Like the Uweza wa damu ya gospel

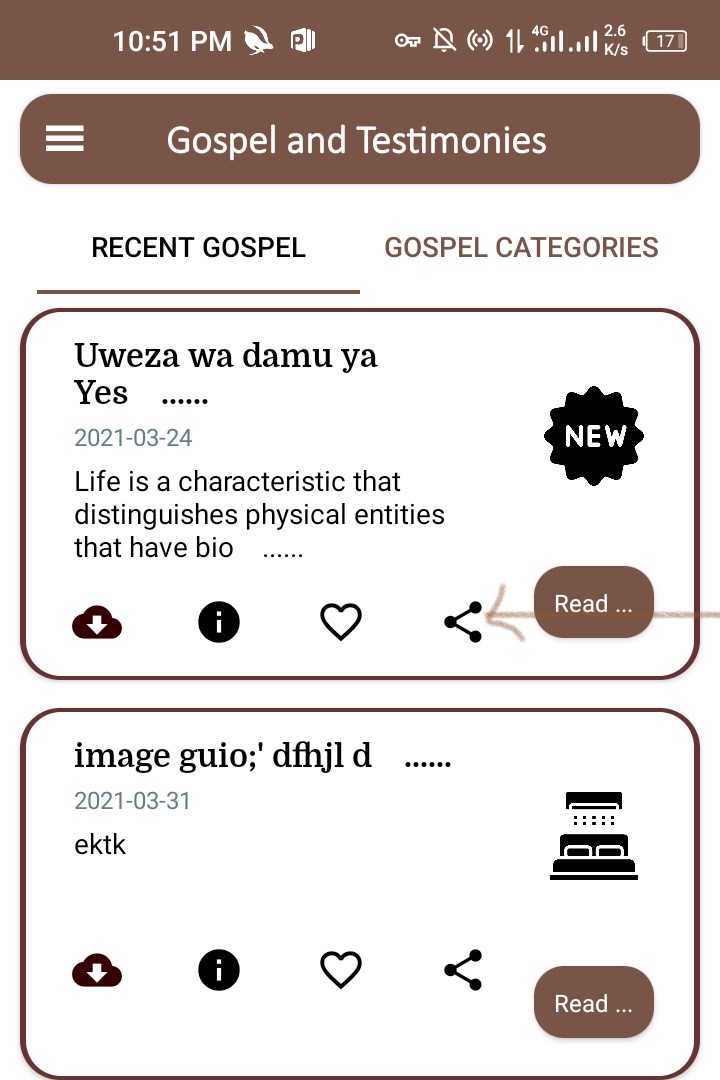click(340, 622)
